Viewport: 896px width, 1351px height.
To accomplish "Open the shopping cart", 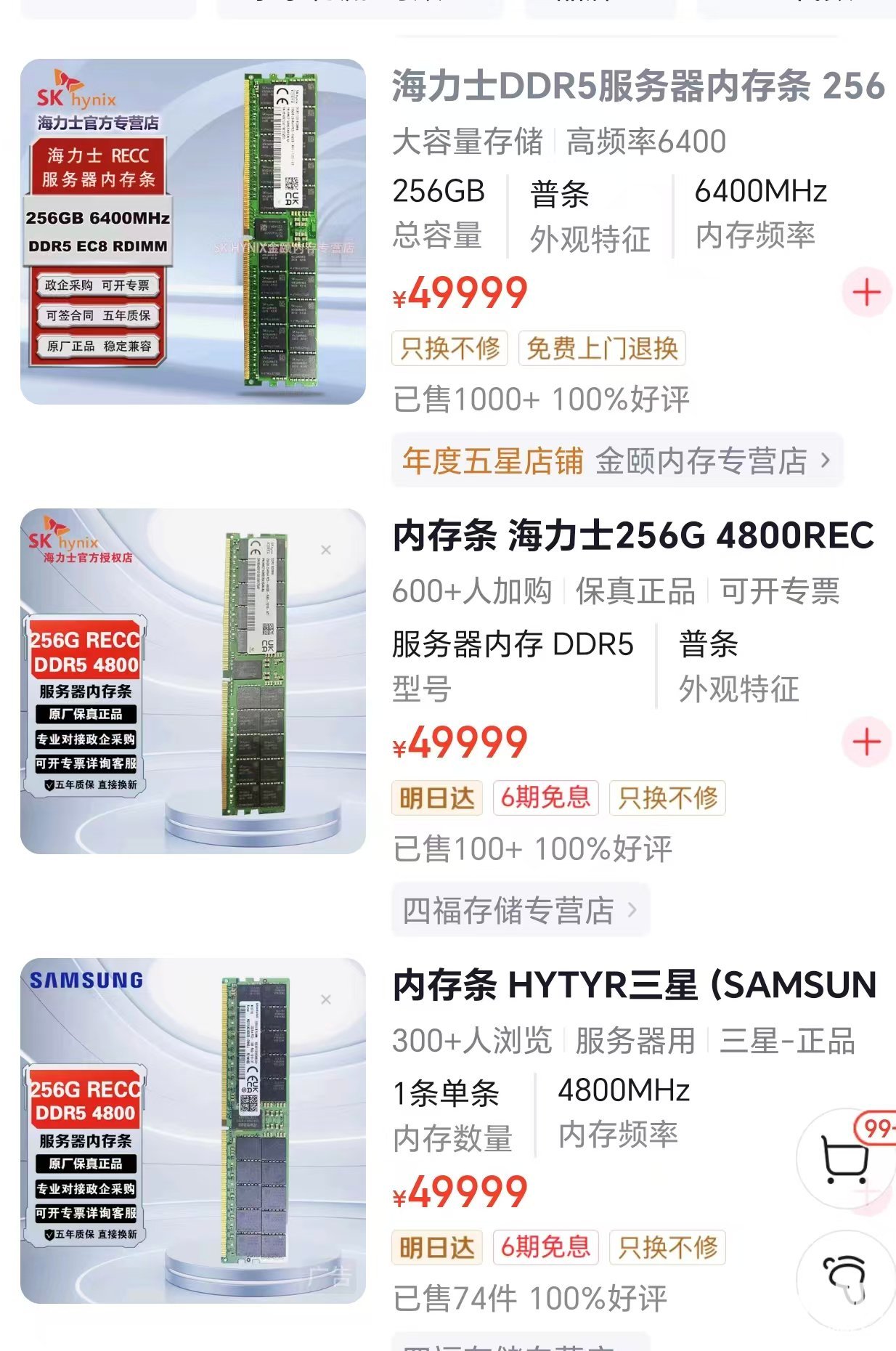I will coord(845,1158).
